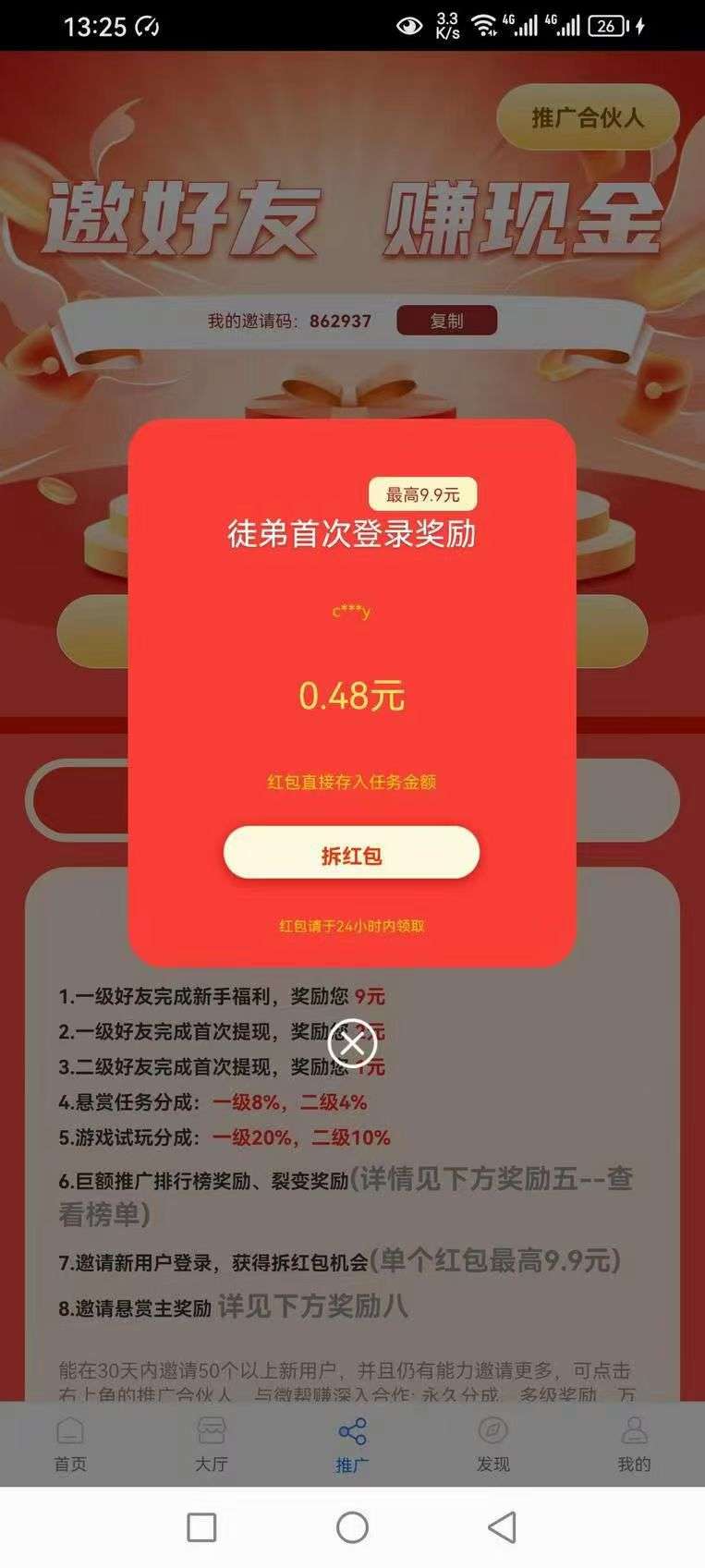Open 推广合伙人 button

tap(588, 117)
